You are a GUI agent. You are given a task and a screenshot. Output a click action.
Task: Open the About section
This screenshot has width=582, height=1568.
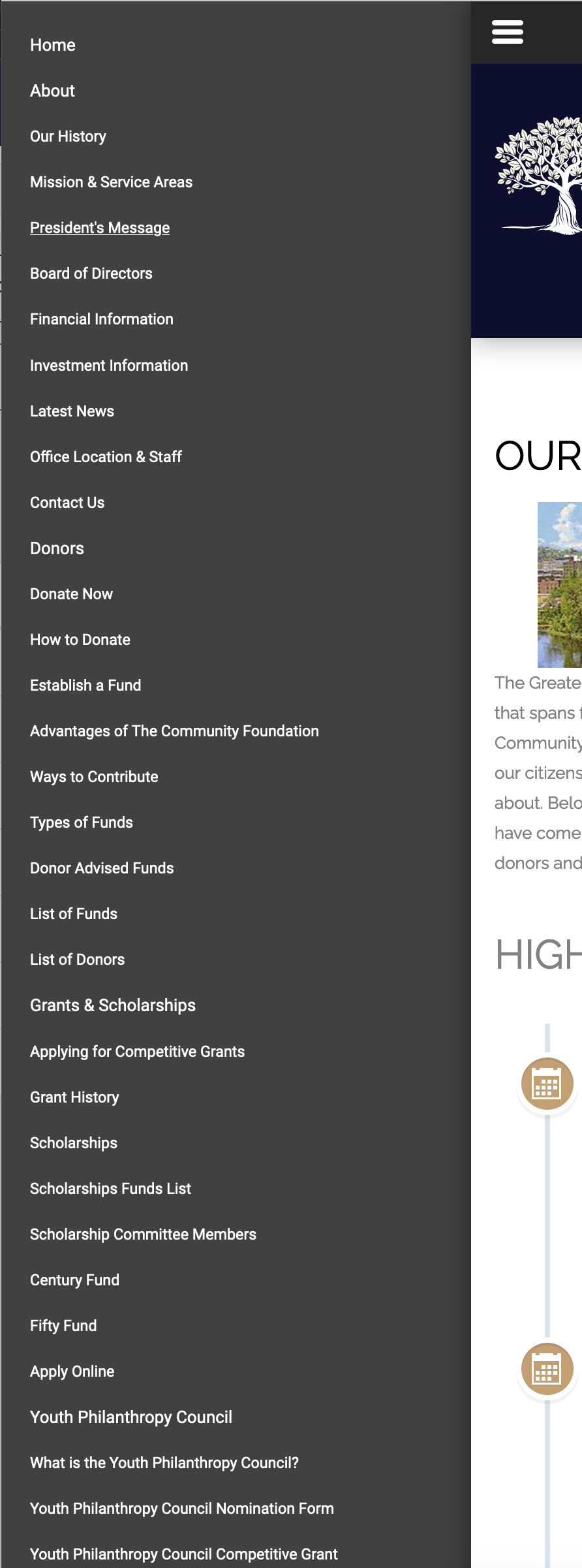click(52, 91)
